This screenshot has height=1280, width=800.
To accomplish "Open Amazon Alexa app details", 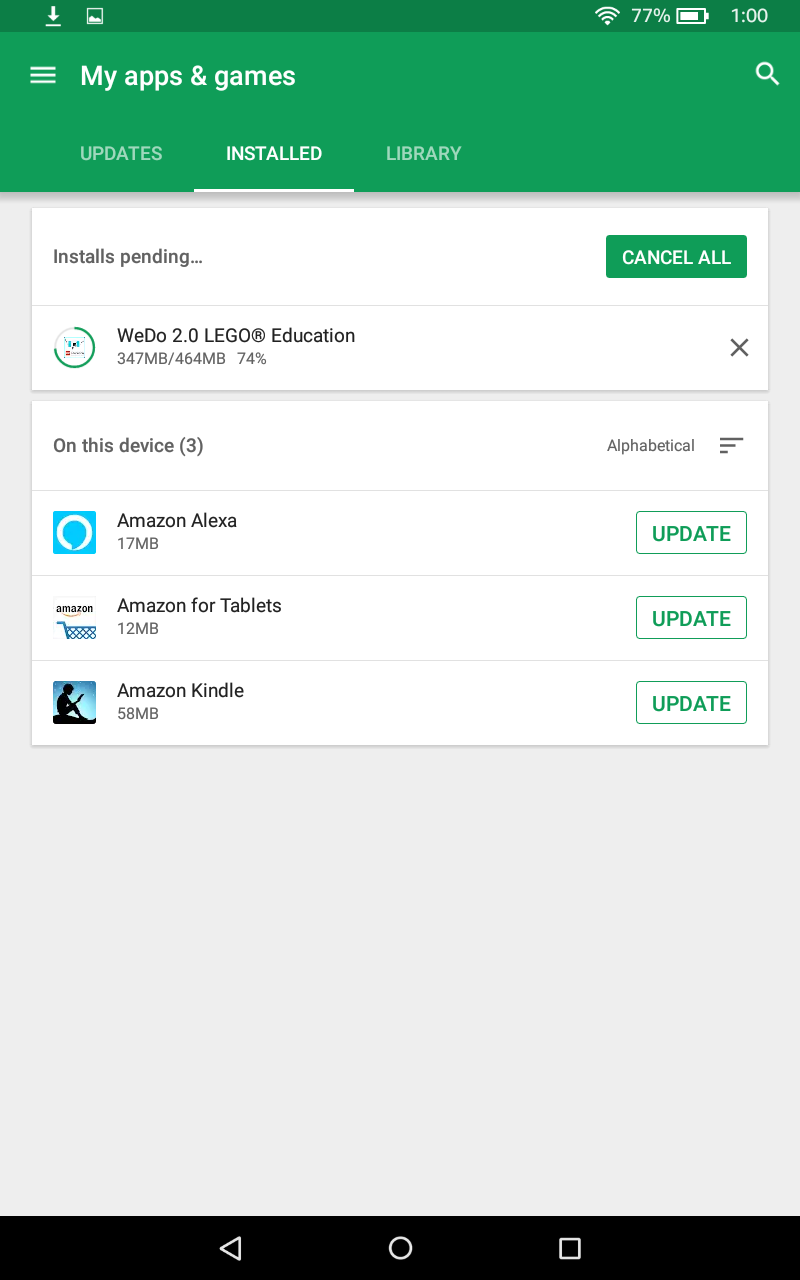I will pyautogui.click(x=177, y=531).
